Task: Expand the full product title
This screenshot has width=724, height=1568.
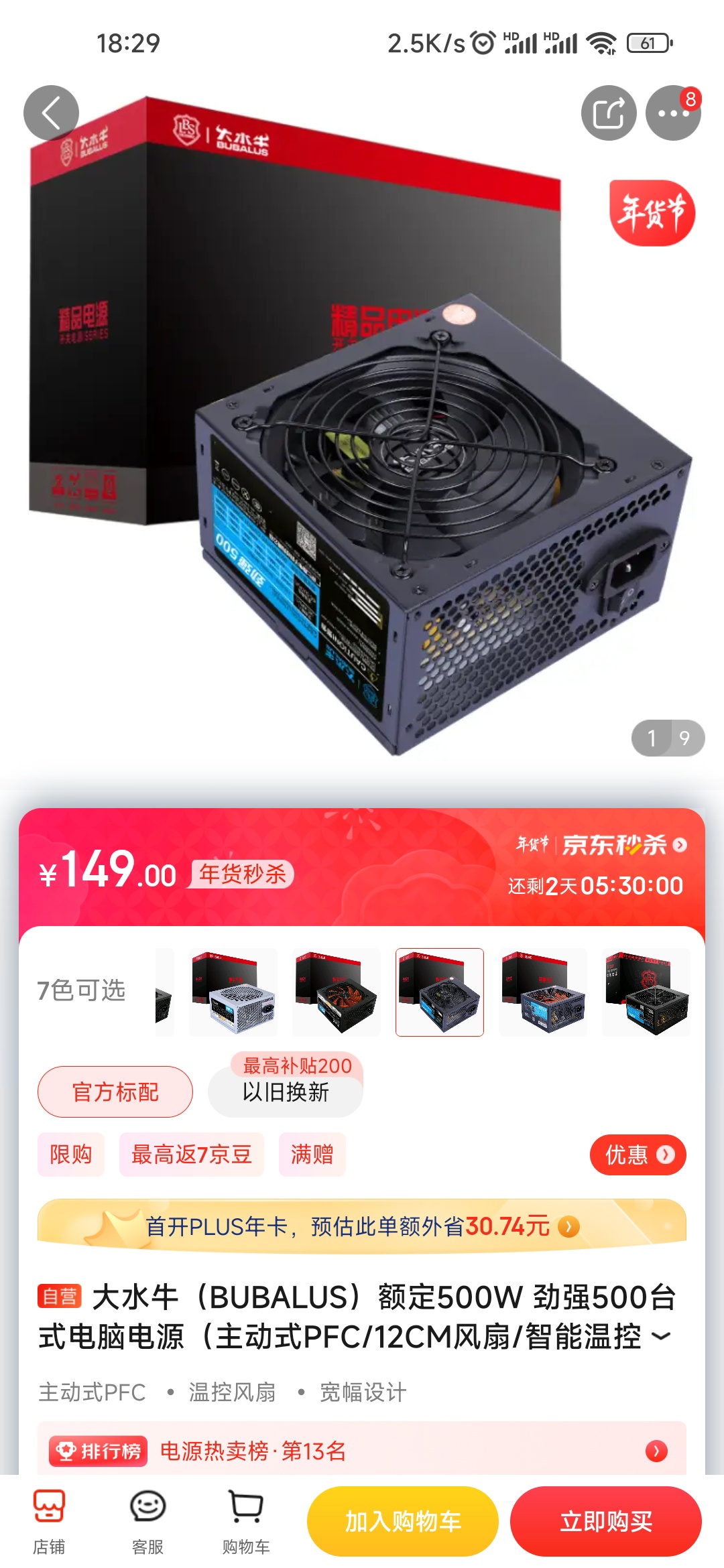Action: (x=661, y=1336)
